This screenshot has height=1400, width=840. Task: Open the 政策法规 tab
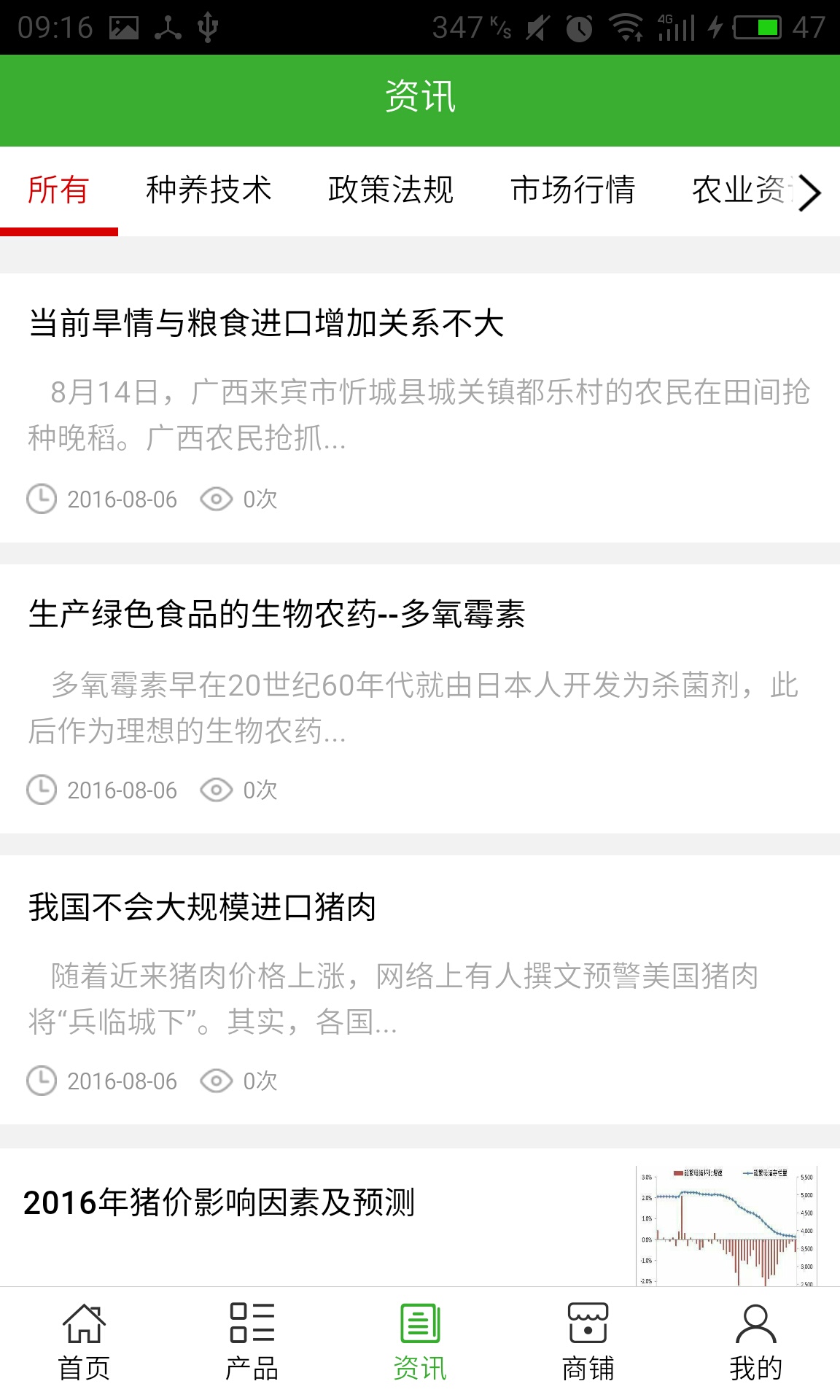pos(391,190)
